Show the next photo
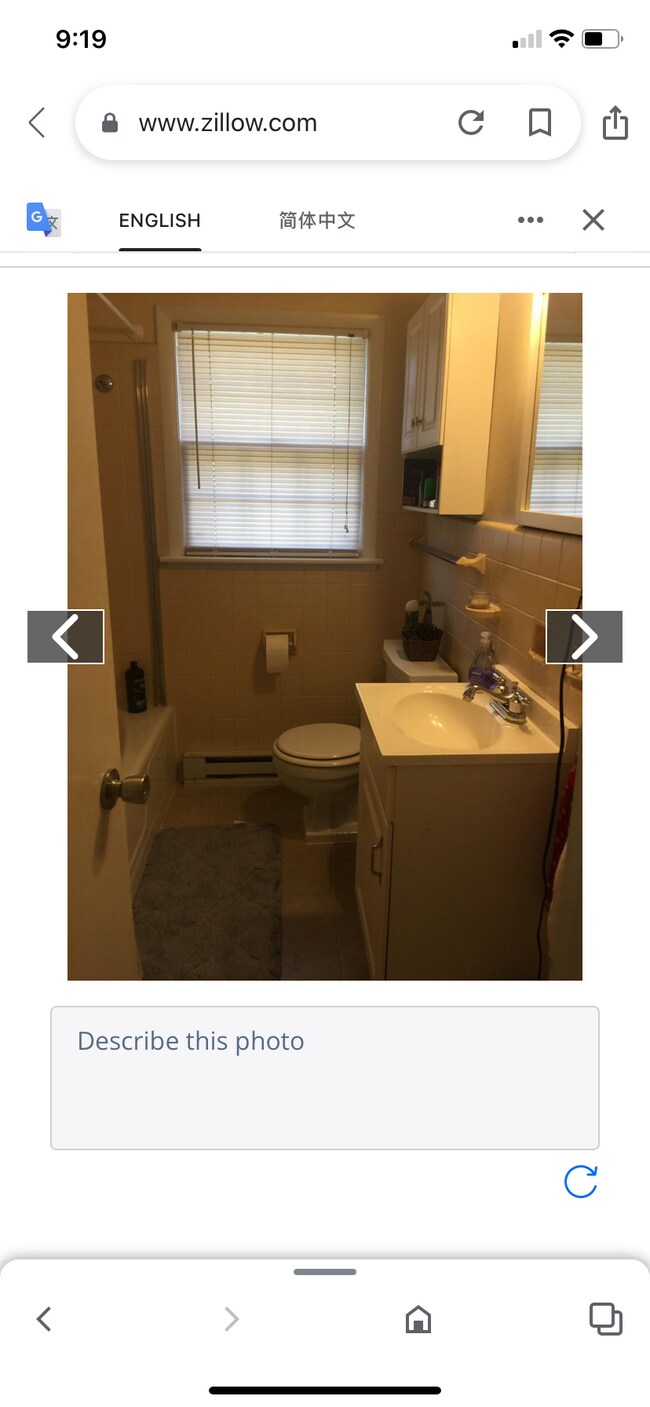 point(584,636)
